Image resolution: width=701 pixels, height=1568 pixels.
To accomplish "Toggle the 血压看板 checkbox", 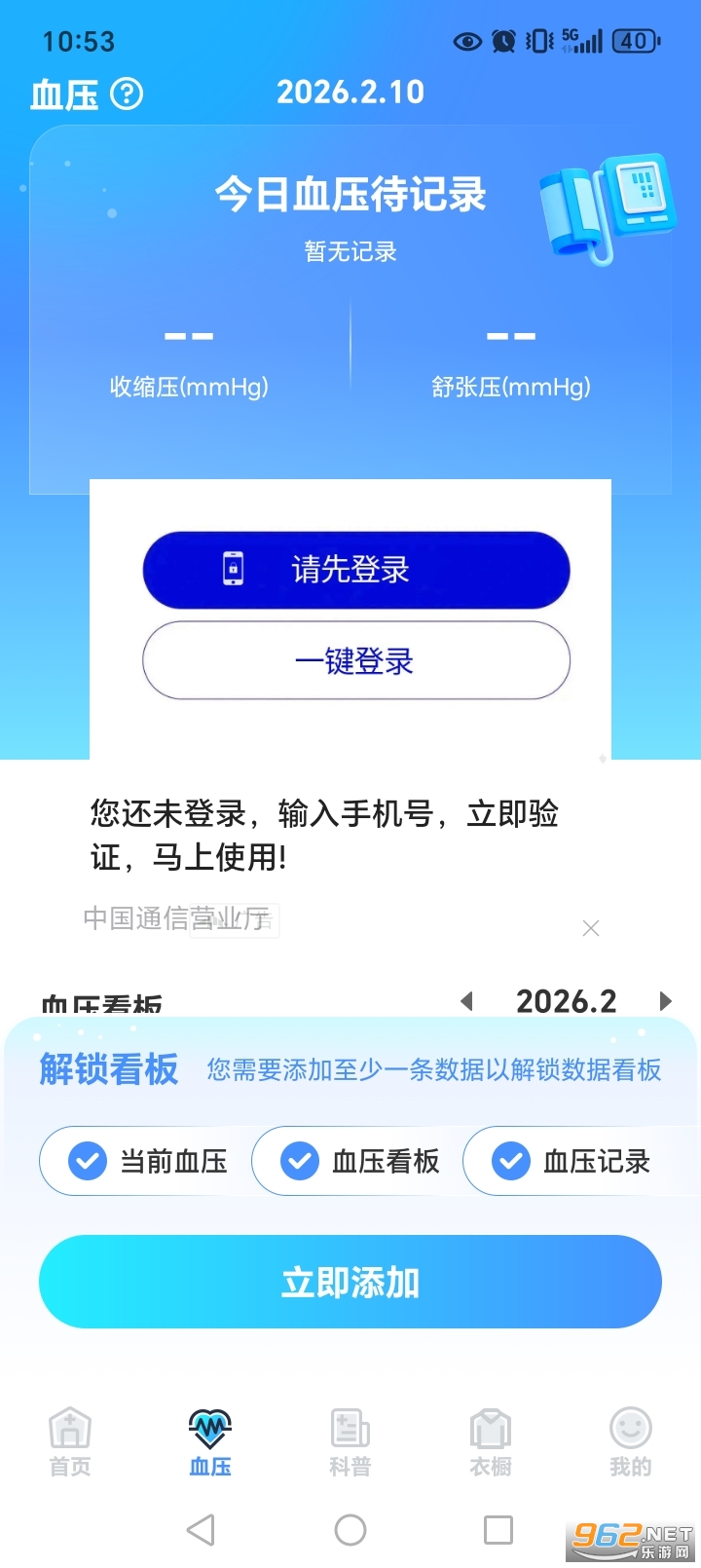I will (x=299, y=1161).
